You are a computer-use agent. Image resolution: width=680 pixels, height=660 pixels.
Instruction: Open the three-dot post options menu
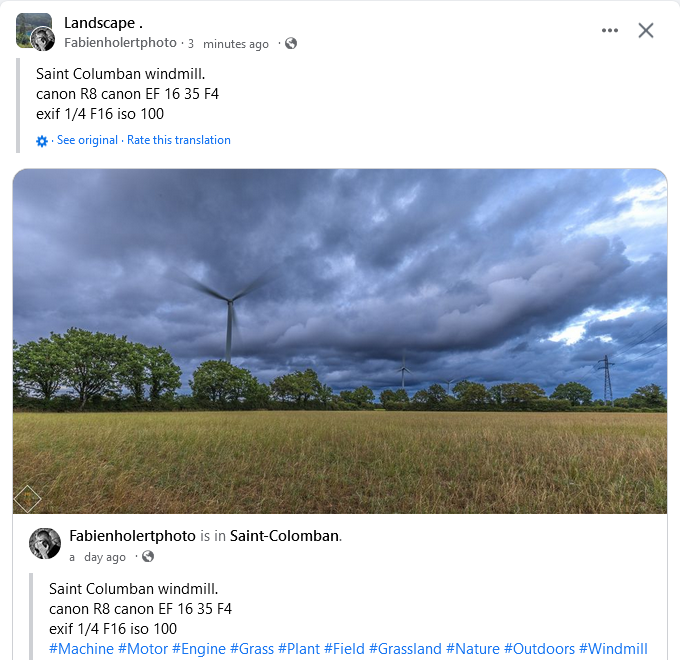click(x=610, y=30)
